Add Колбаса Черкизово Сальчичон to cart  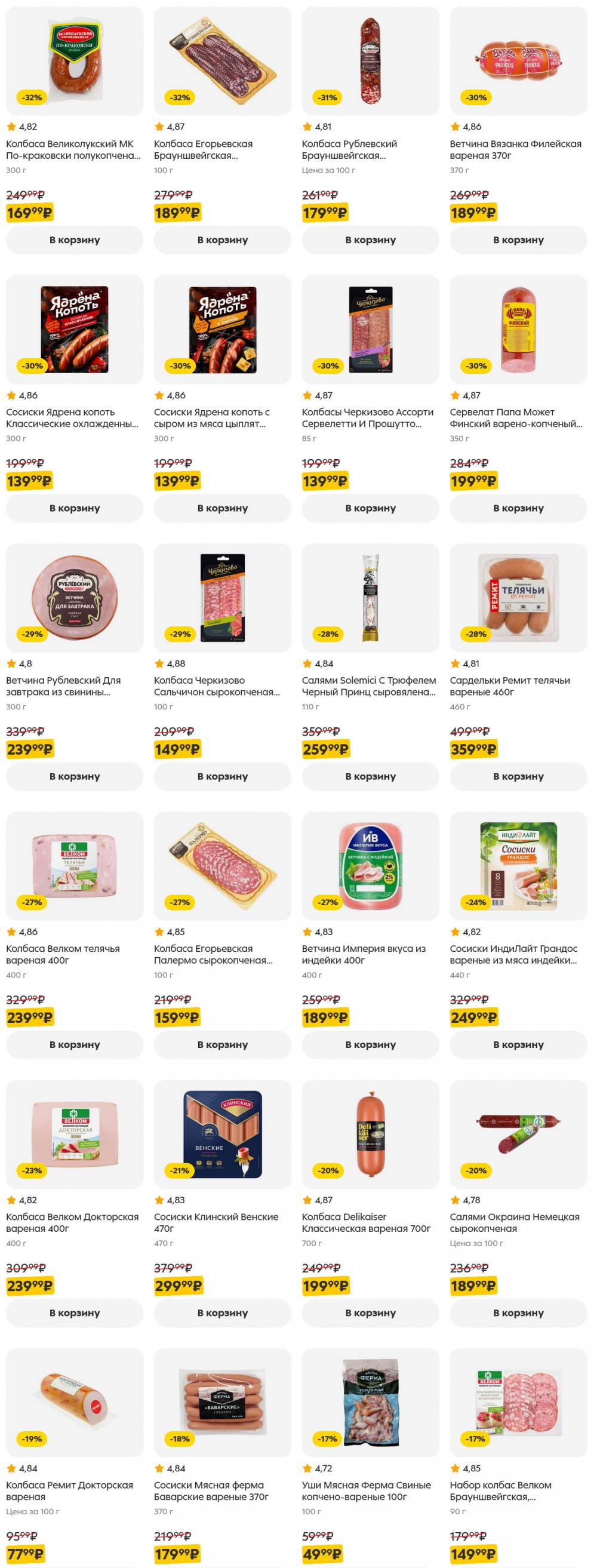pyautogui.click(x=222, y=777)
